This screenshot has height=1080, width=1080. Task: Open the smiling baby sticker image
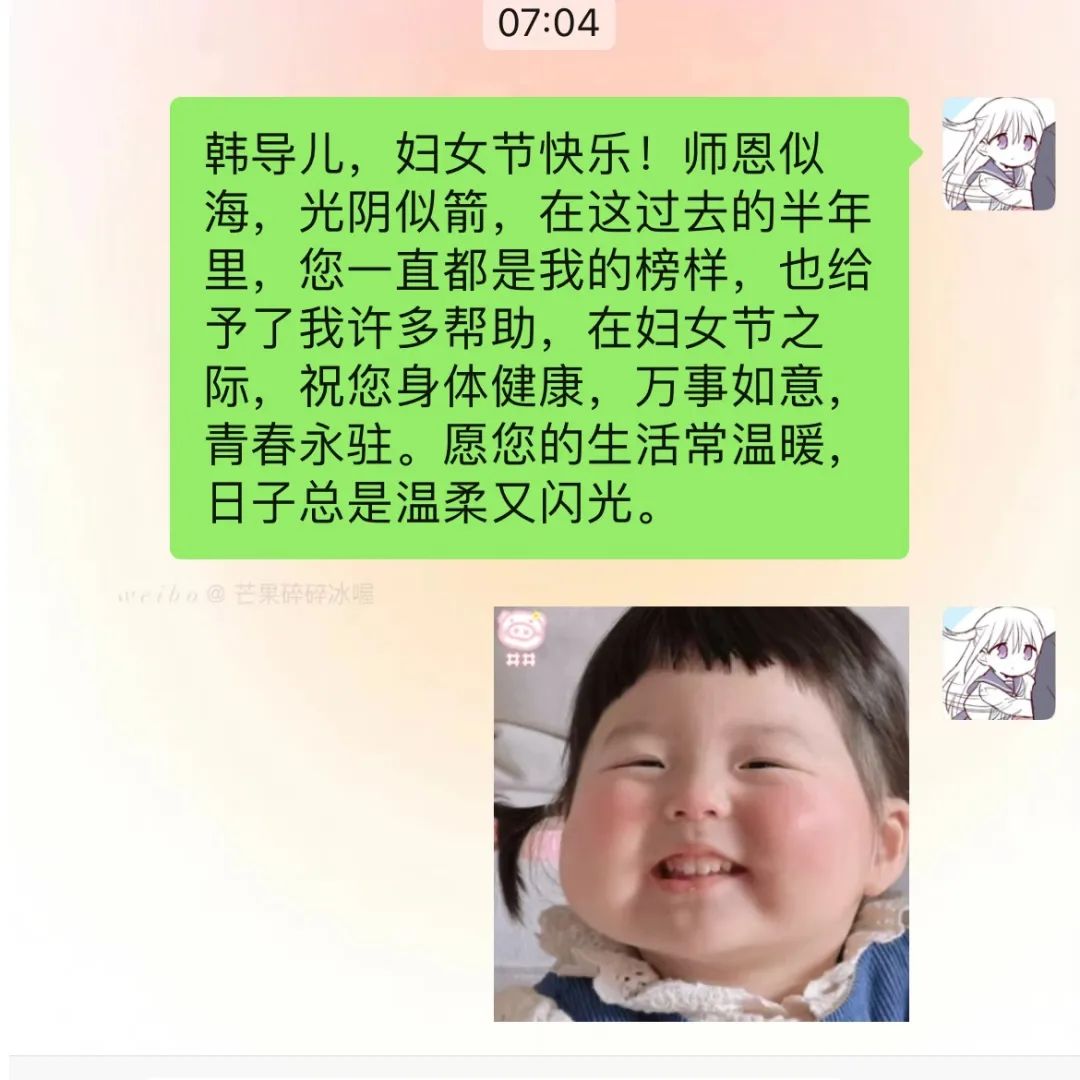coord(701,813)
